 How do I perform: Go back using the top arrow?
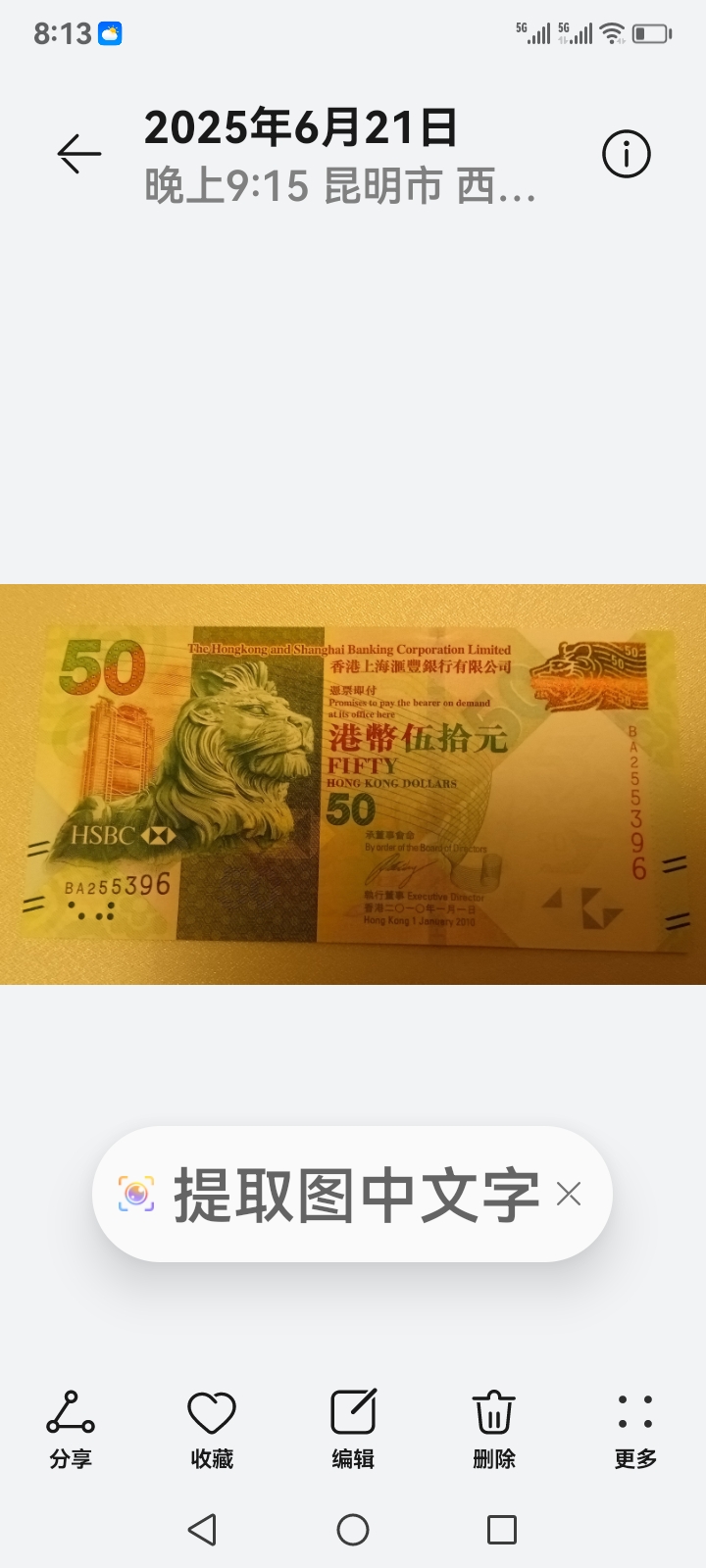point(78,154)
